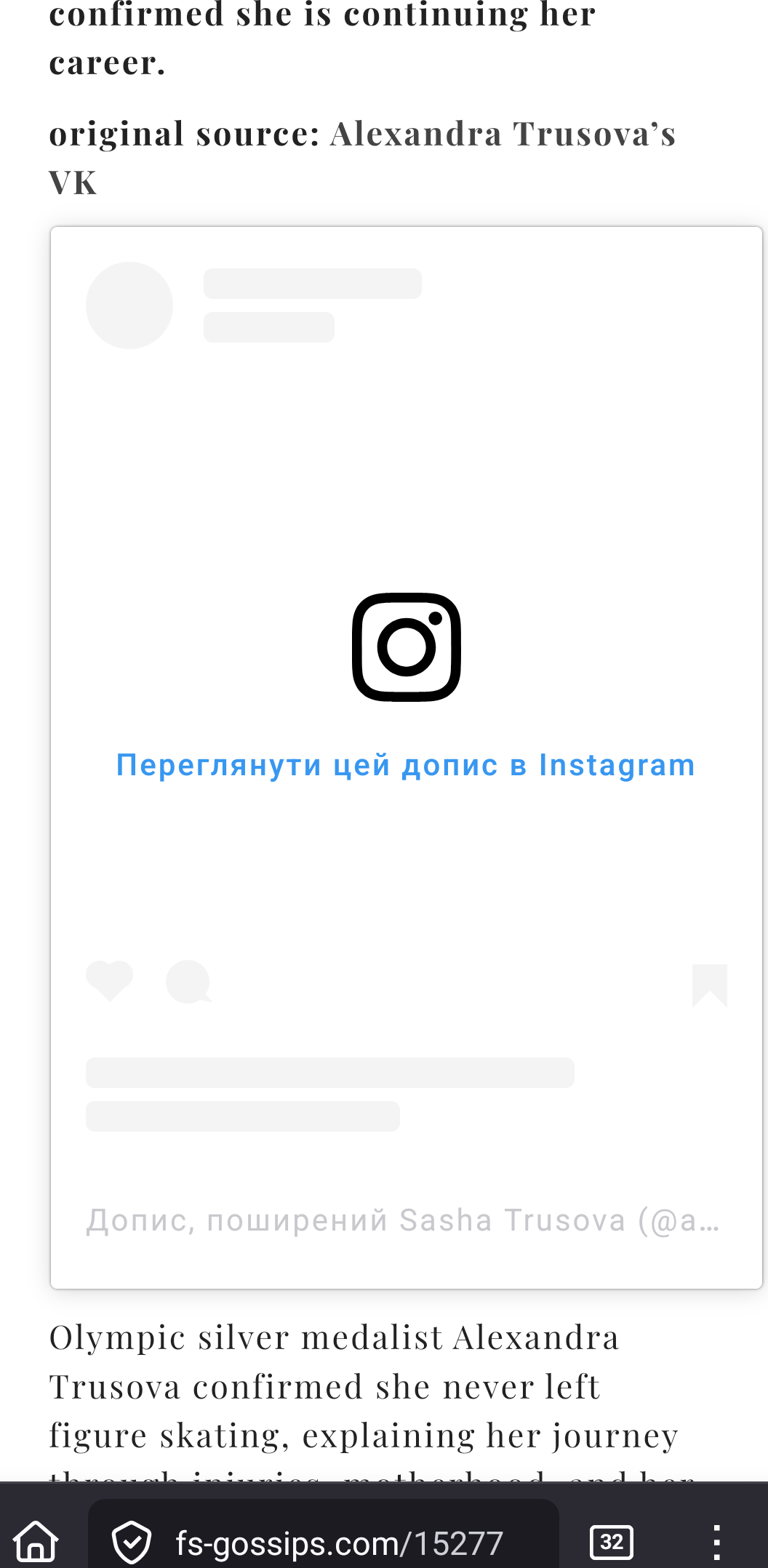This screenshot has height=1568, width=768.
Task: View this post in Instagram
Action: tap(406, 765)
